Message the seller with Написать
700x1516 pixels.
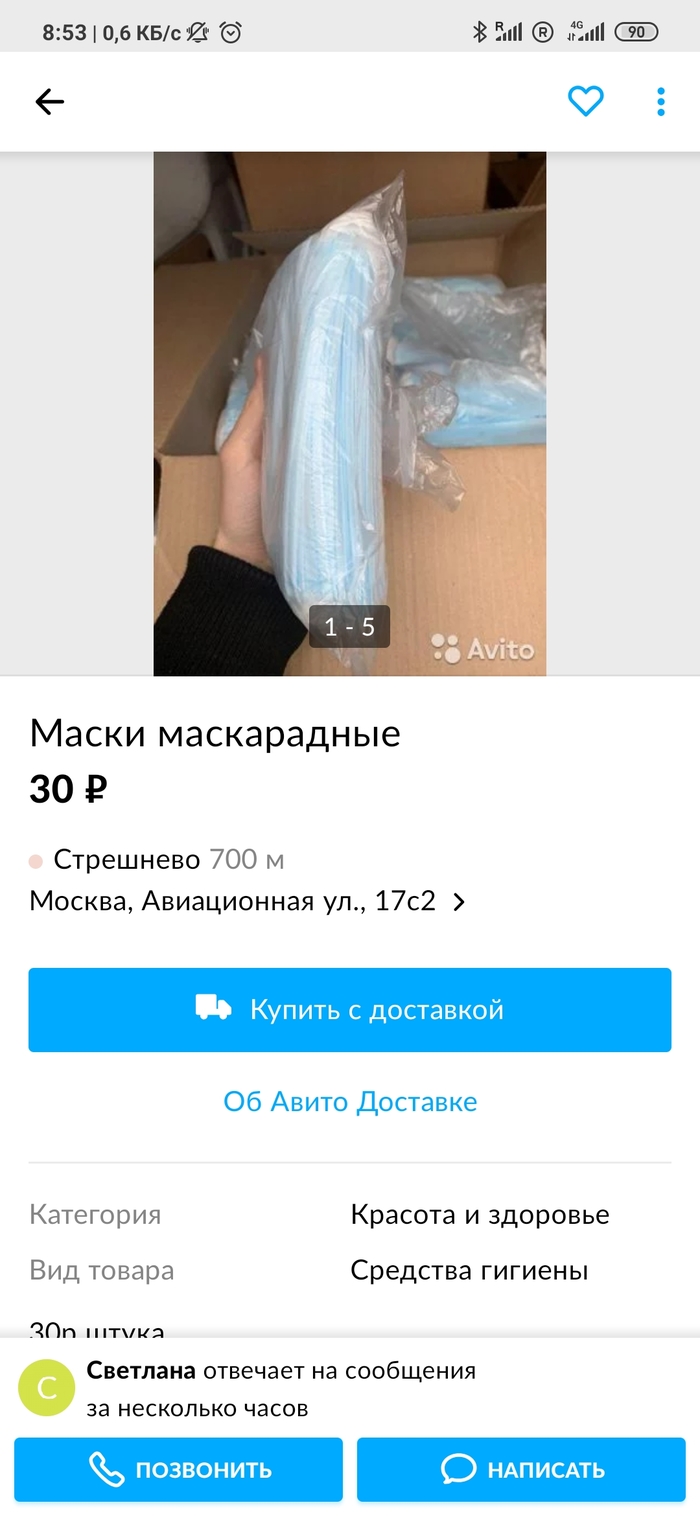(x=521, y=1470)
